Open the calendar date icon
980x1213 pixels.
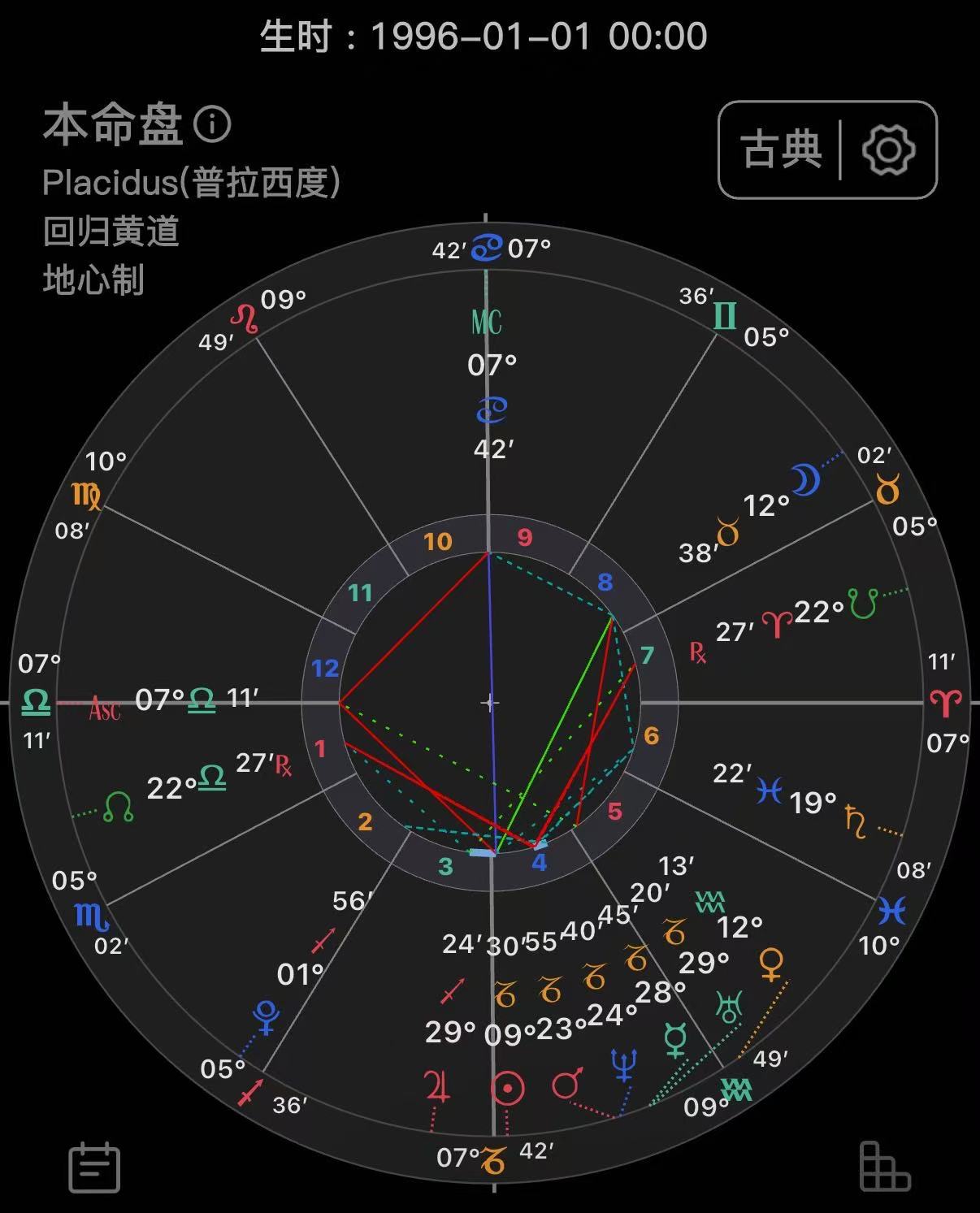pos(94,1168)
